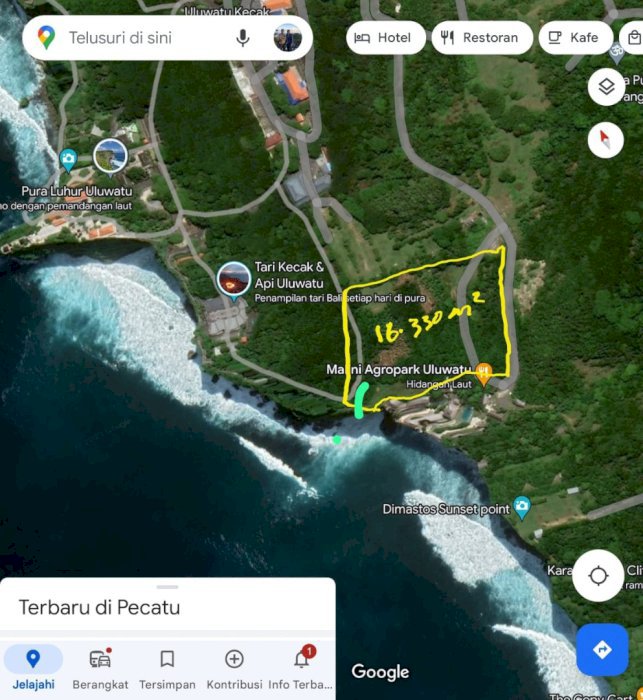This screenshot has height=700, width=643.
Task: Center map on my location
Action: [x=598, y=576]
